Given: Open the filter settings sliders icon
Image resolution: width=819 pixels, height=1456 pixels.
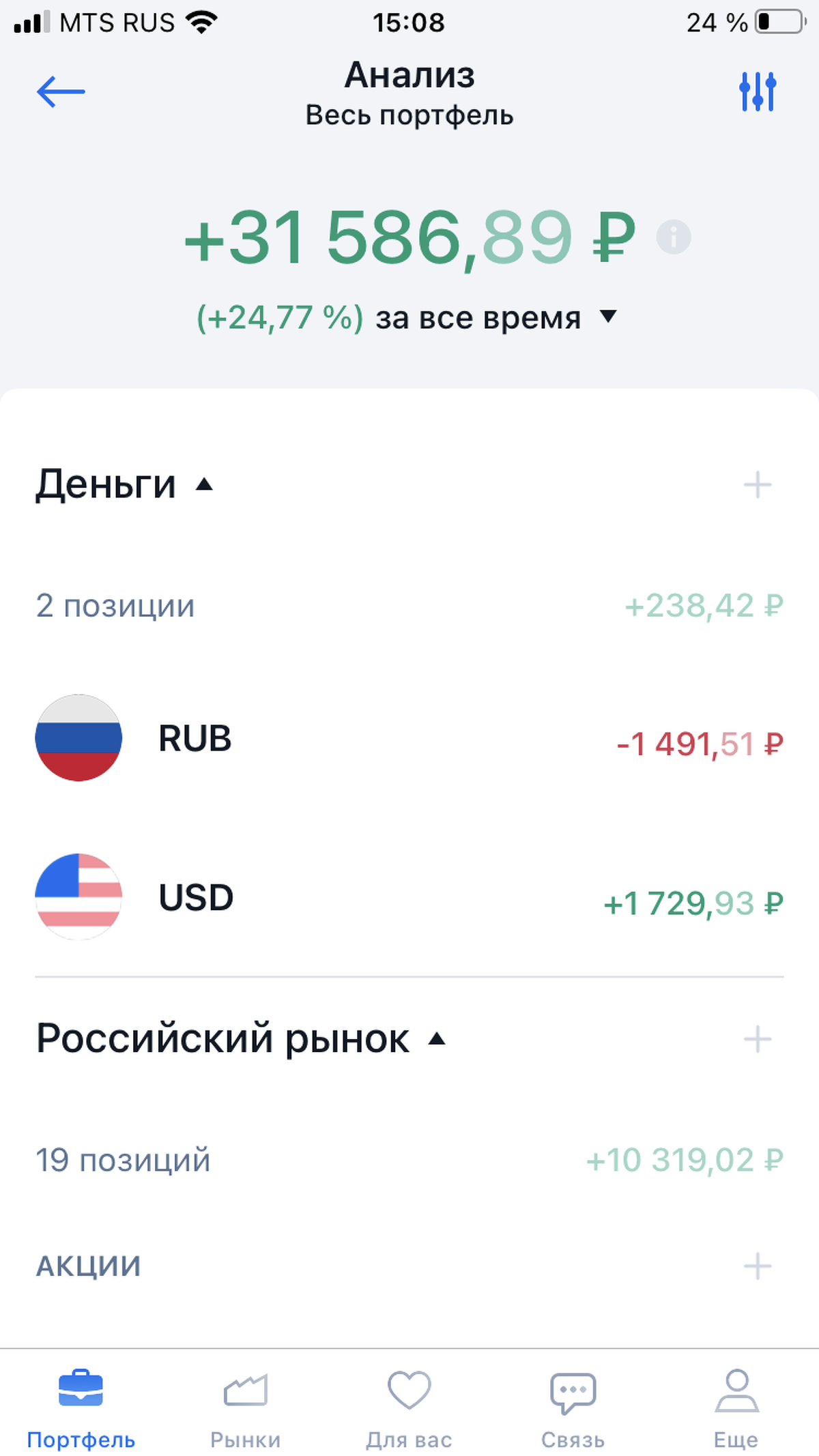Looking at the screenshot, I should (758, 91).
